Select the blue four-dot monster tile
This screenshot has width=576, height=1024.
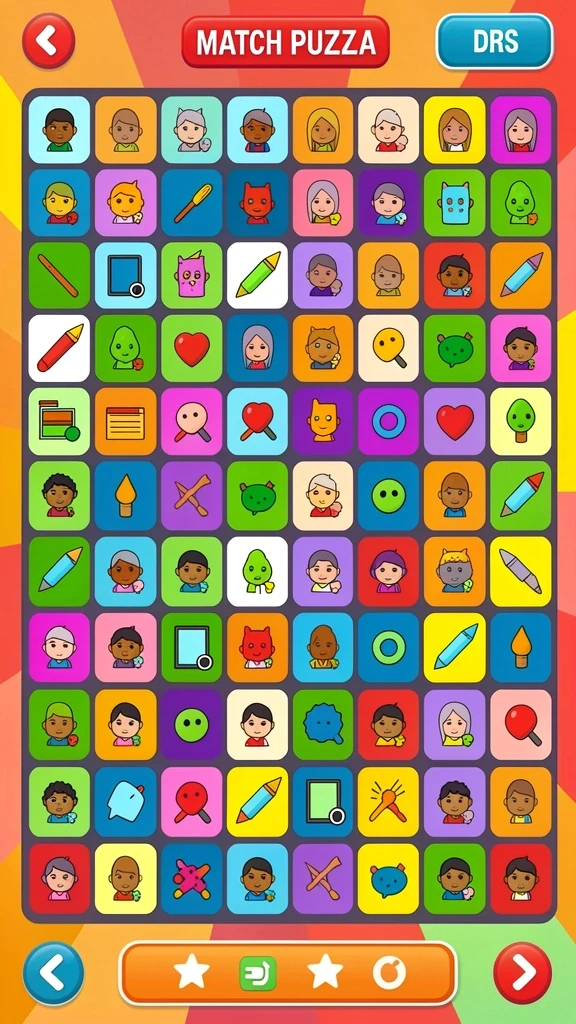455,202
